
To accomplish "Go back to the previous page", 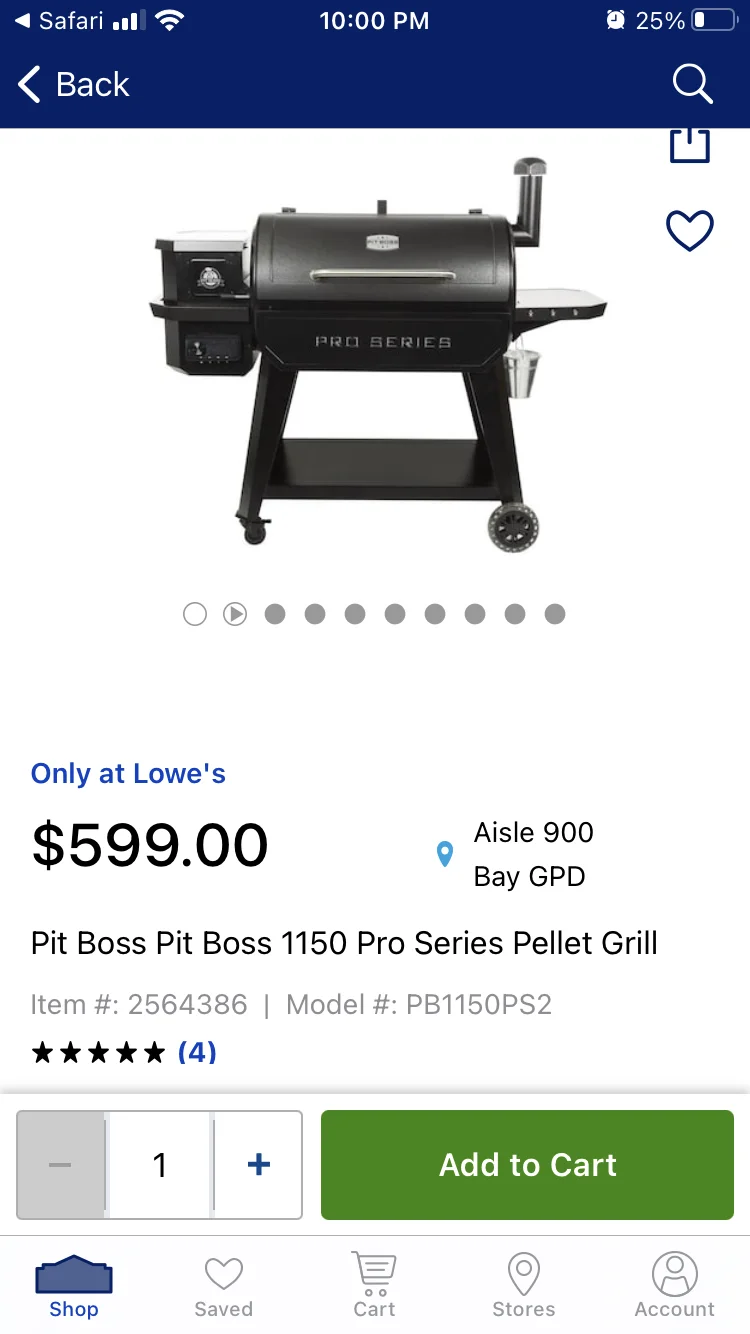I will click(74, 85).
